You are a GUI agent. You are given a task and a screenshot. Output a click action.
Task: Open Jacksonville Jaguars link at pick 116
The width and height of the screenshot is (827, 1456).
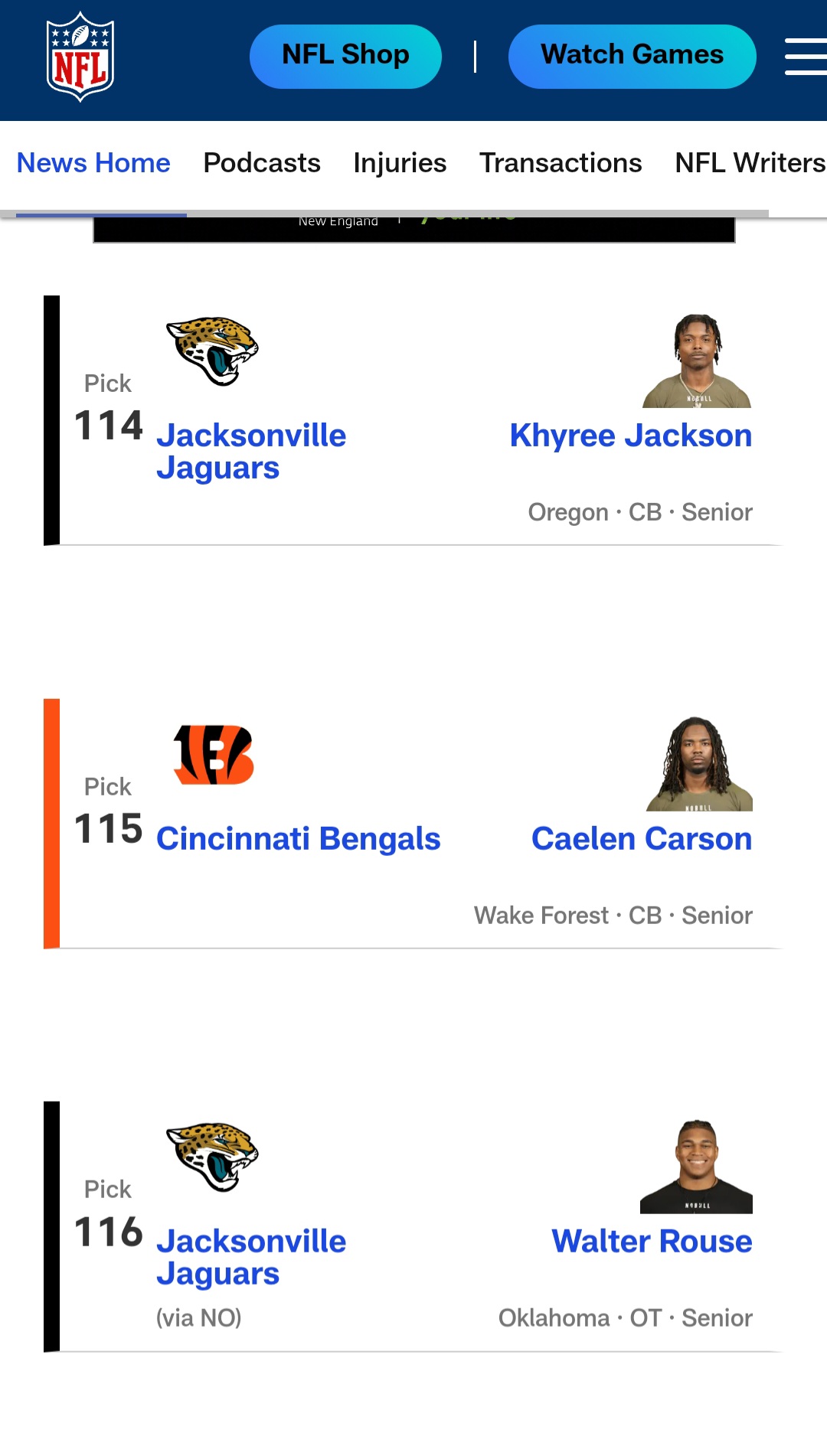tap(251, 1257)
